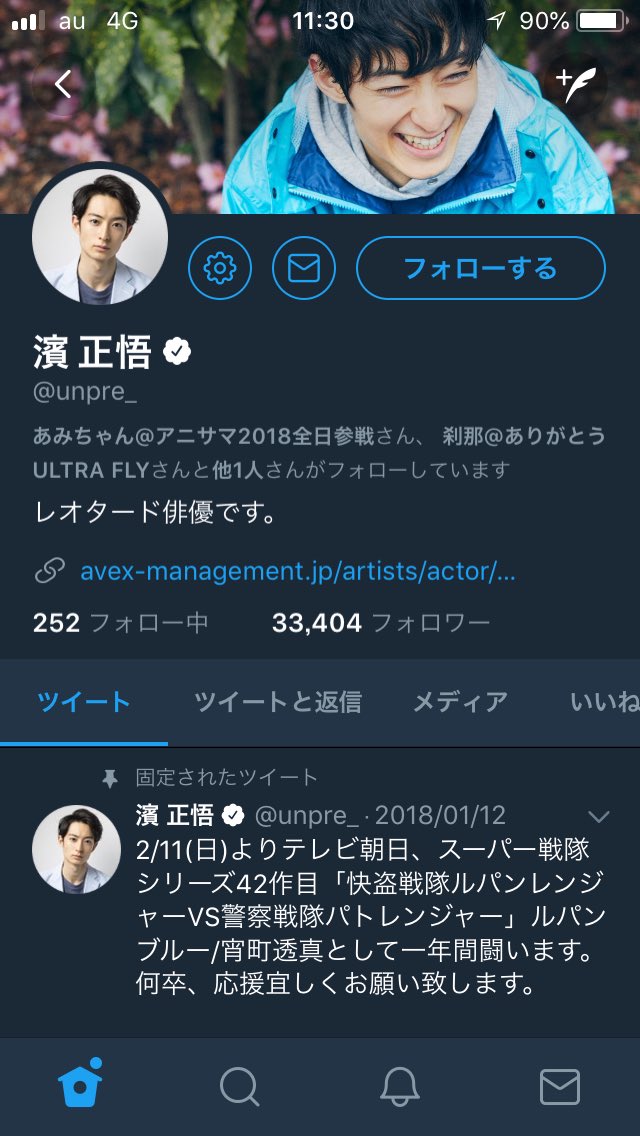This screenshot has height=1136, width=640.
Task: Open the messages tab in the bottom bar
Action: 560,1086
